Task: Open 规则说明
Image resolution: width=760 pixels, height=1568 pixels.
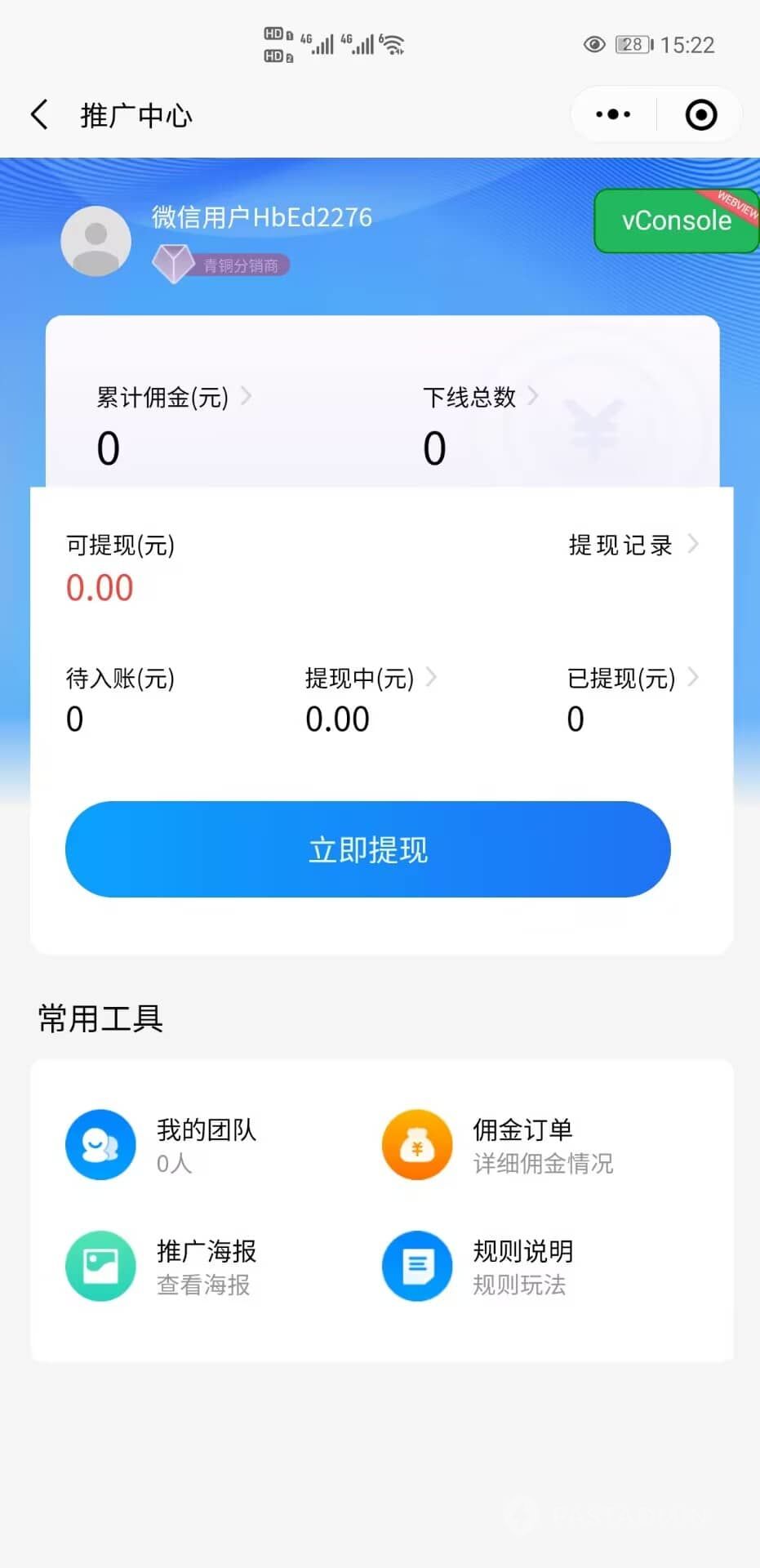Action: point(478,1266)
